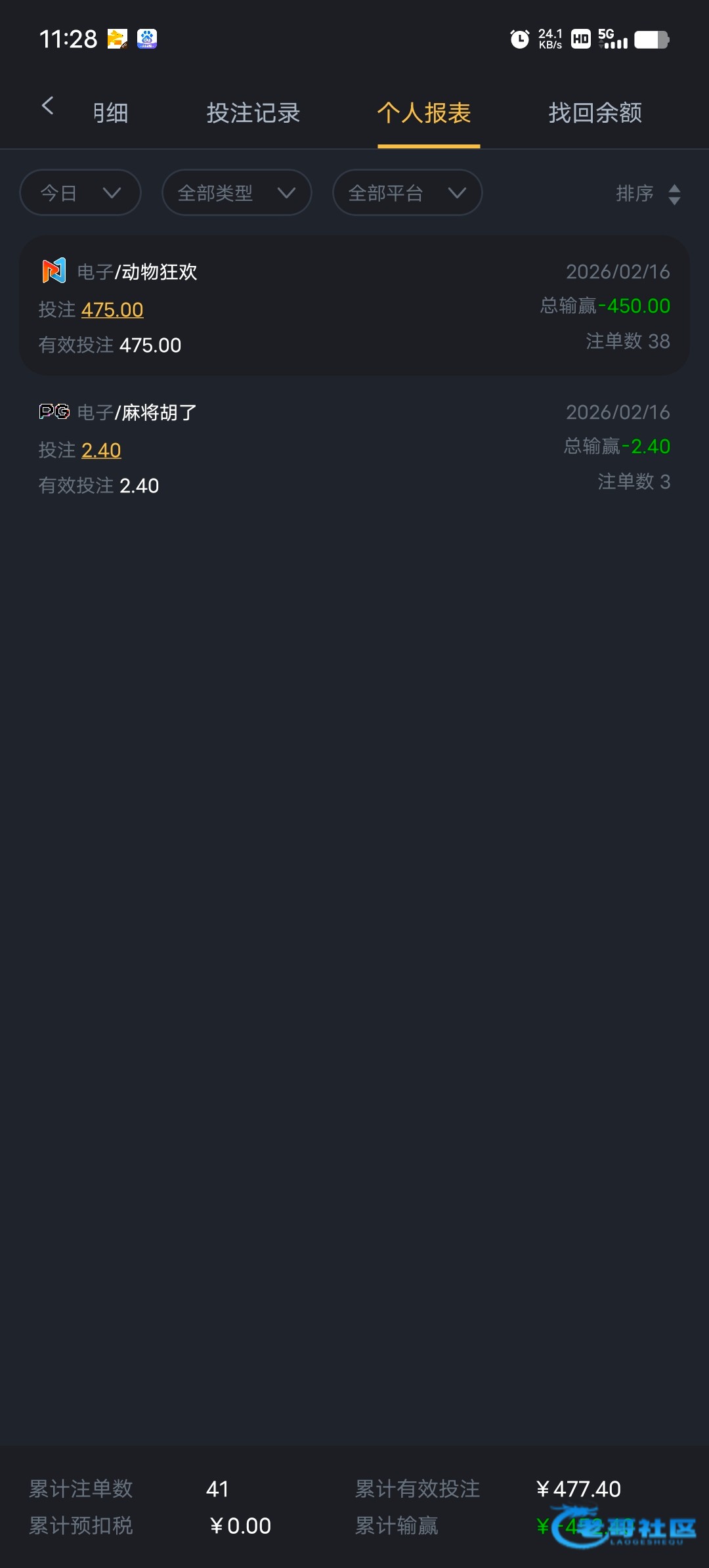
Task: Switch to the 找回余额 tab
Action: pos(595,113)
